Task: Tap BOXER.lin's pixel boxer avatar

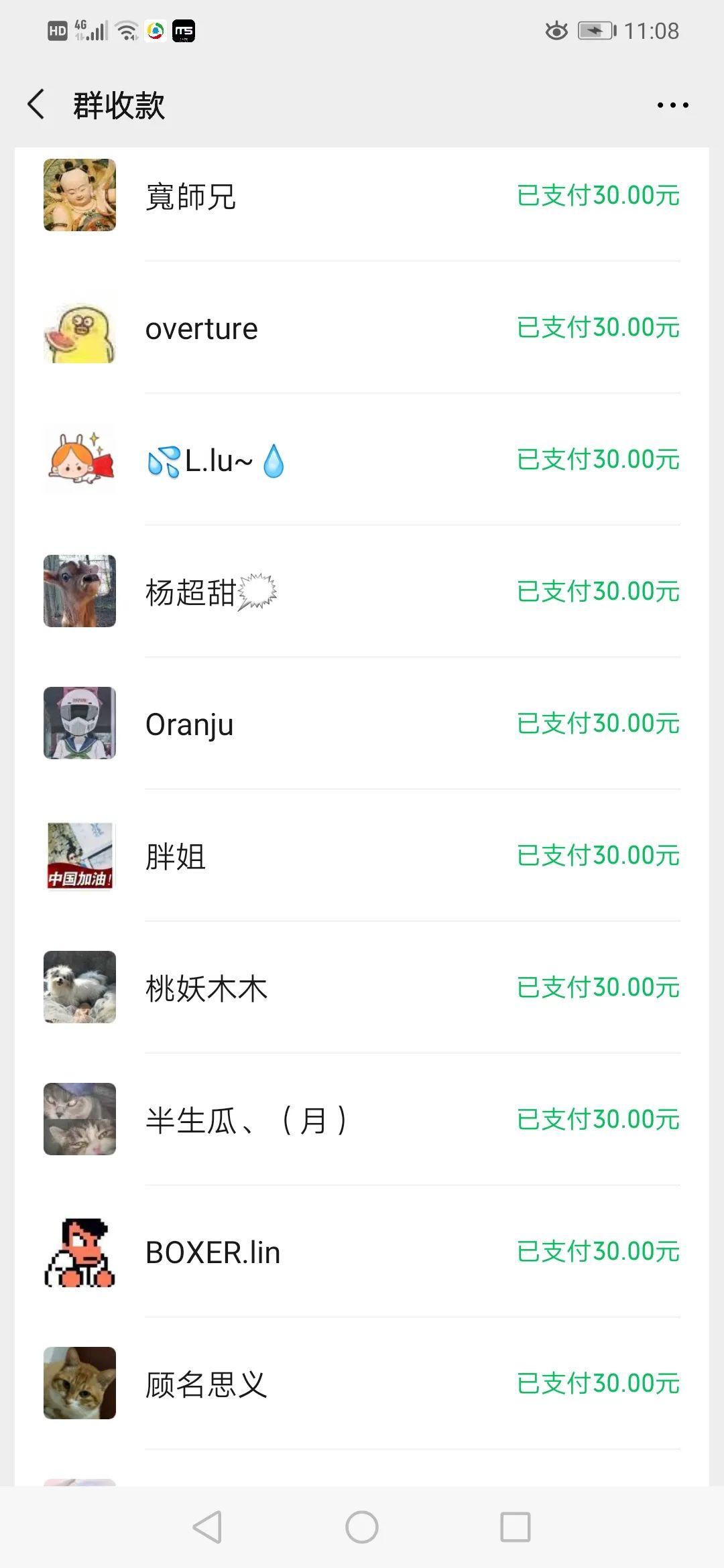Action: point(79,1252)
